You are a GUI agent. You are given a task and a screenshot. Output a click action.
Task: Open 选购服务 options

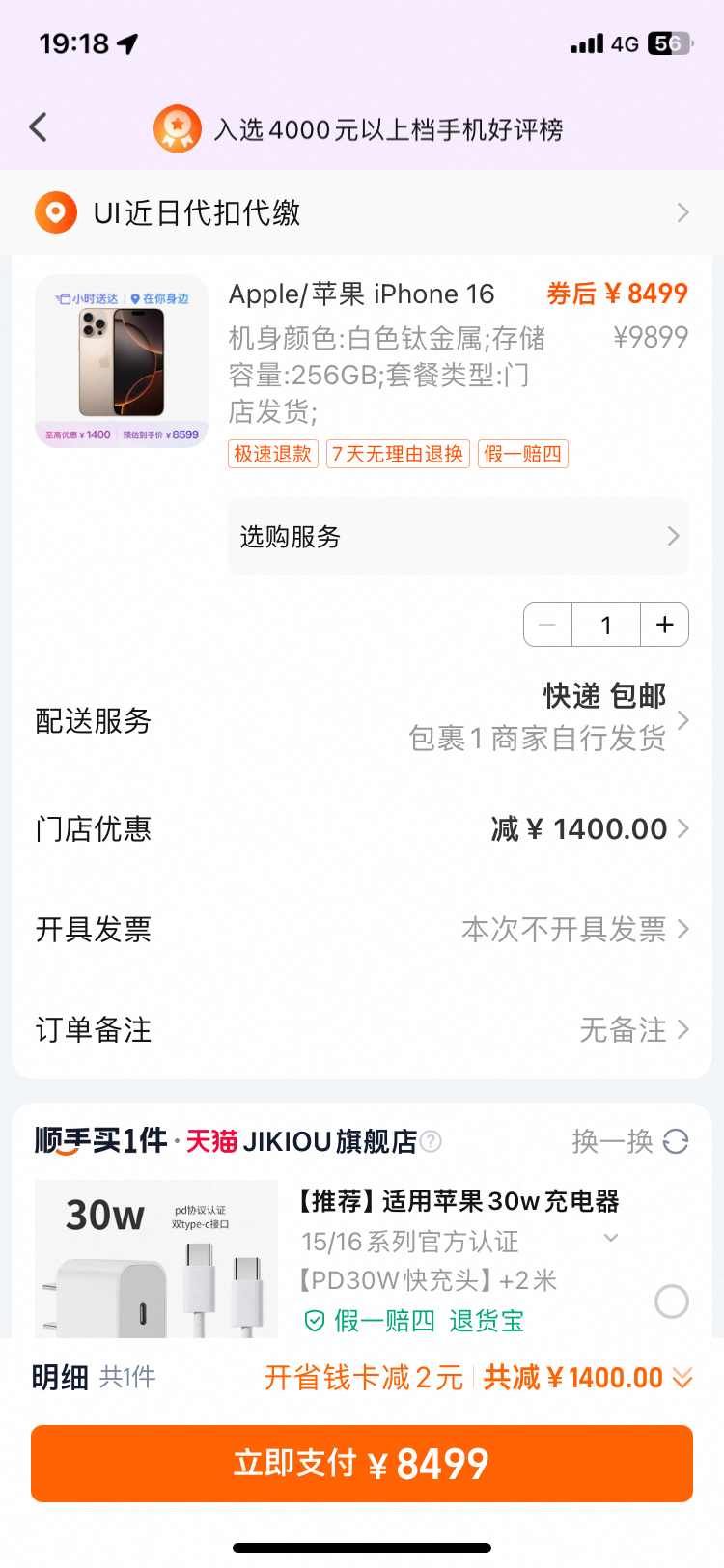coord(459,537)
